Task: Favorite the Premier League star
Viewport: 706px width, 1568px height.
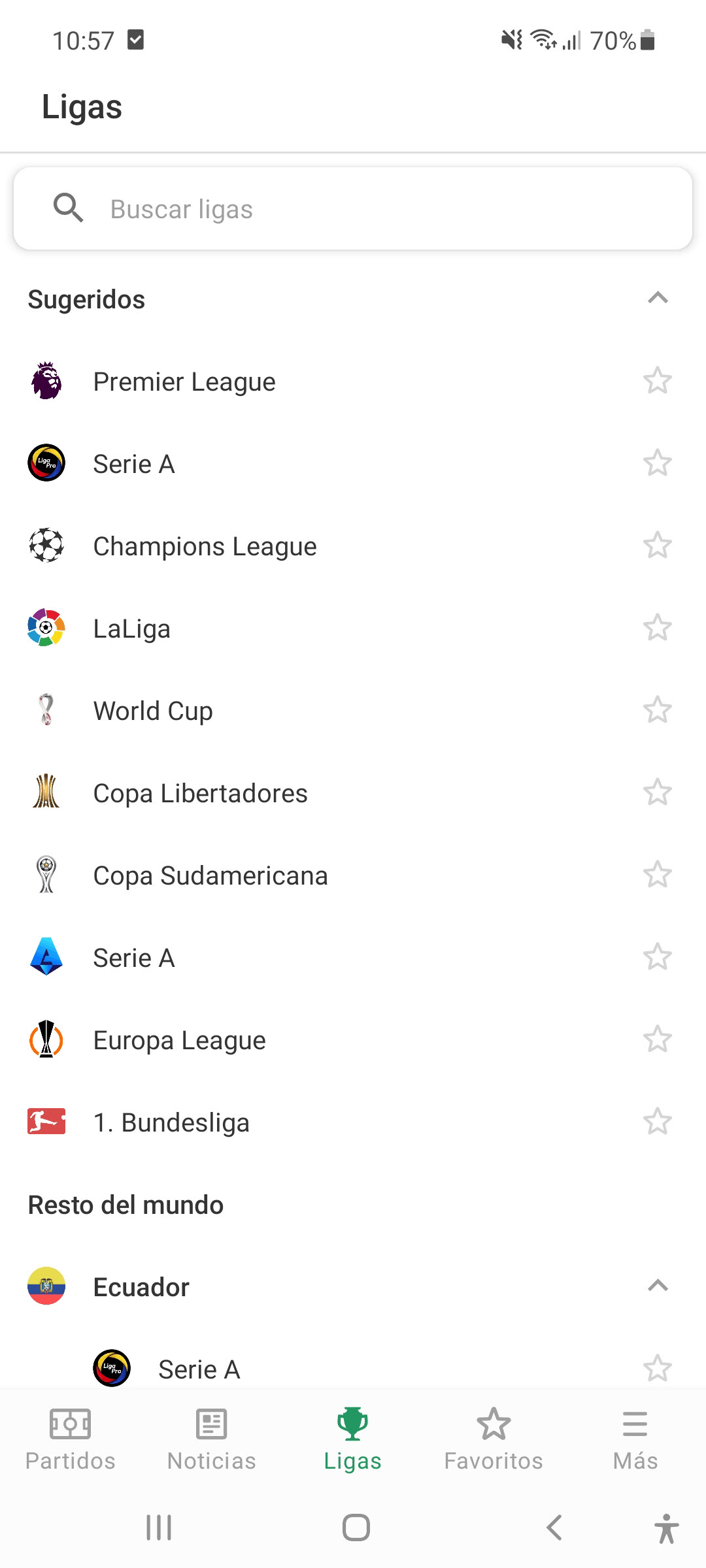Action: [657, 381]
